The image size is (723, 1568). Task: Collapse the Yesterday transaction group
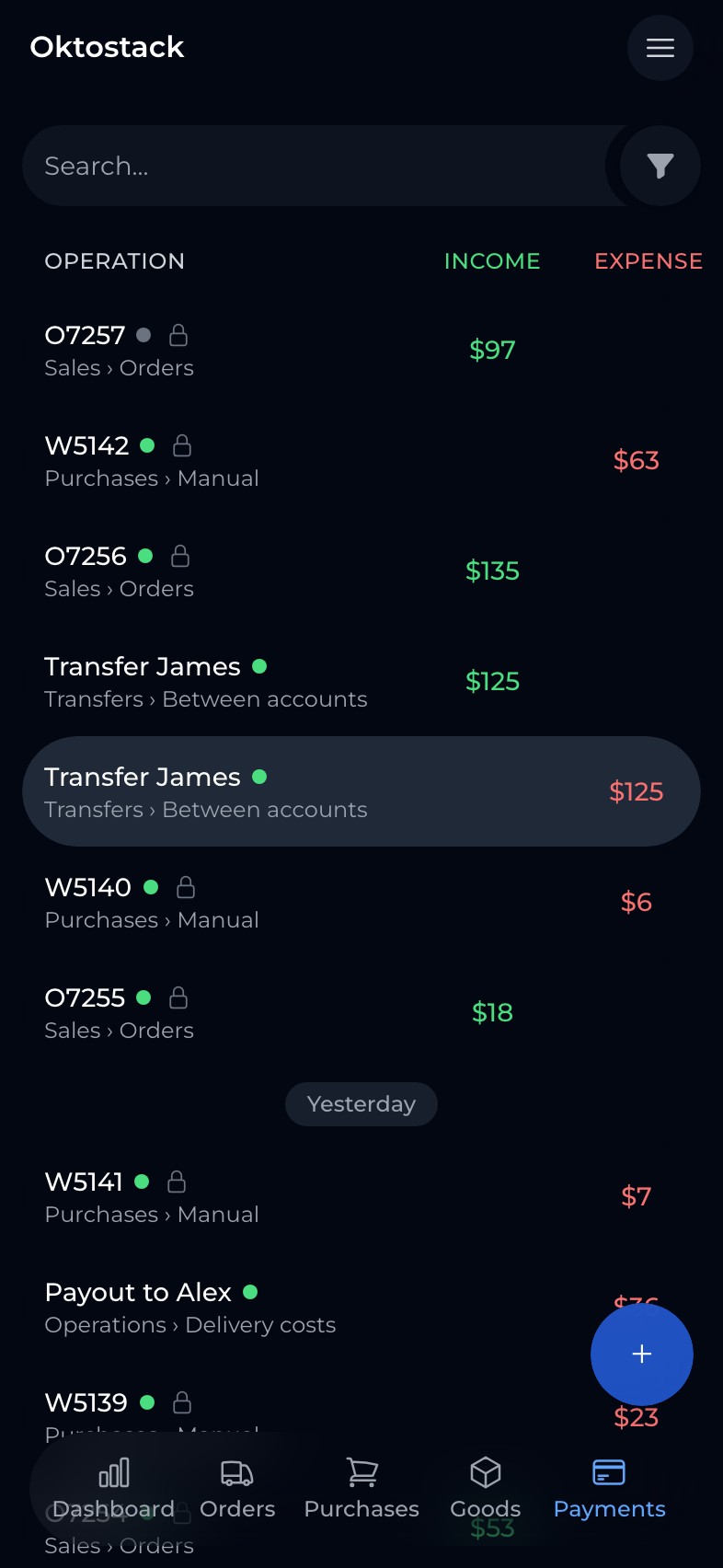point(361,1103)
